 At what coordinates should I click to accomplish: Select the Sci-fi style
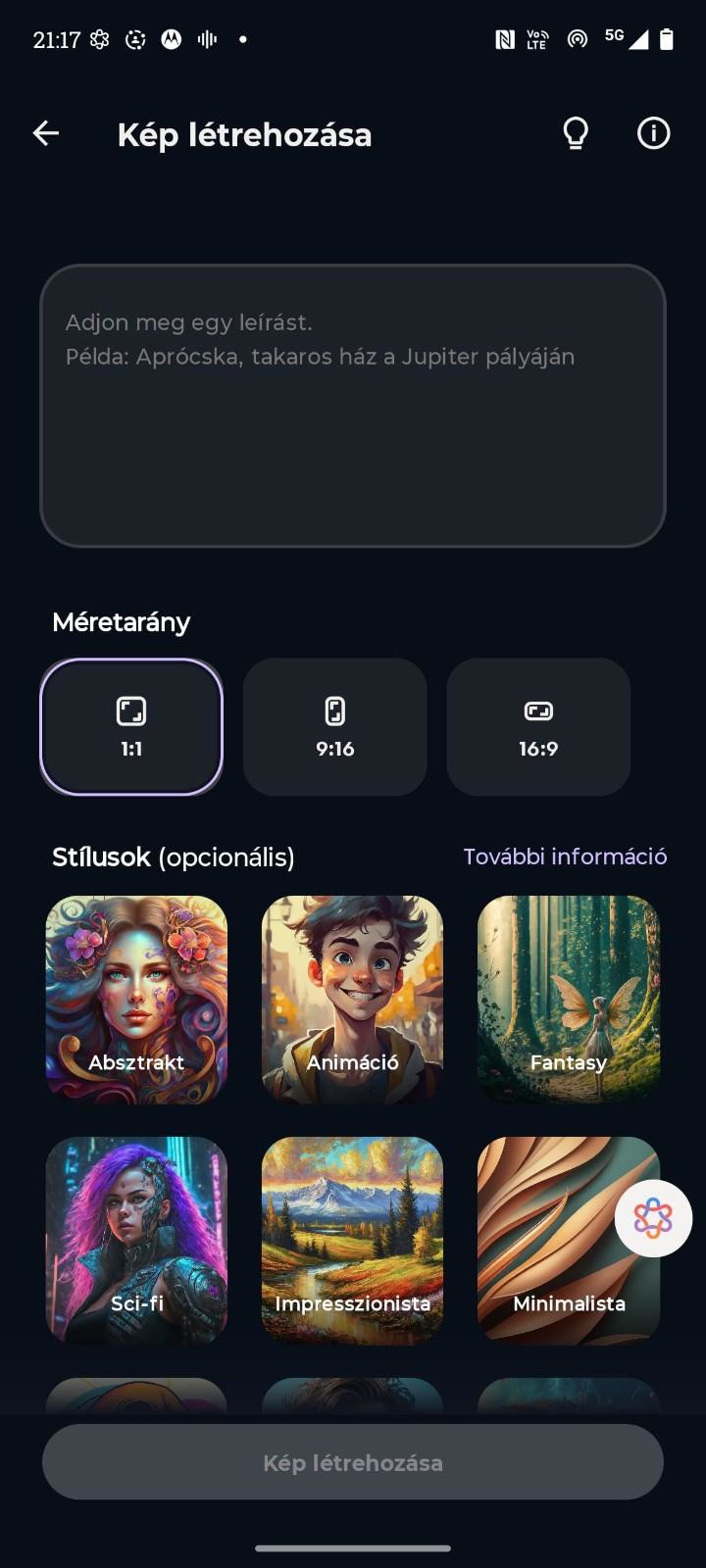tap(136, 1240)
